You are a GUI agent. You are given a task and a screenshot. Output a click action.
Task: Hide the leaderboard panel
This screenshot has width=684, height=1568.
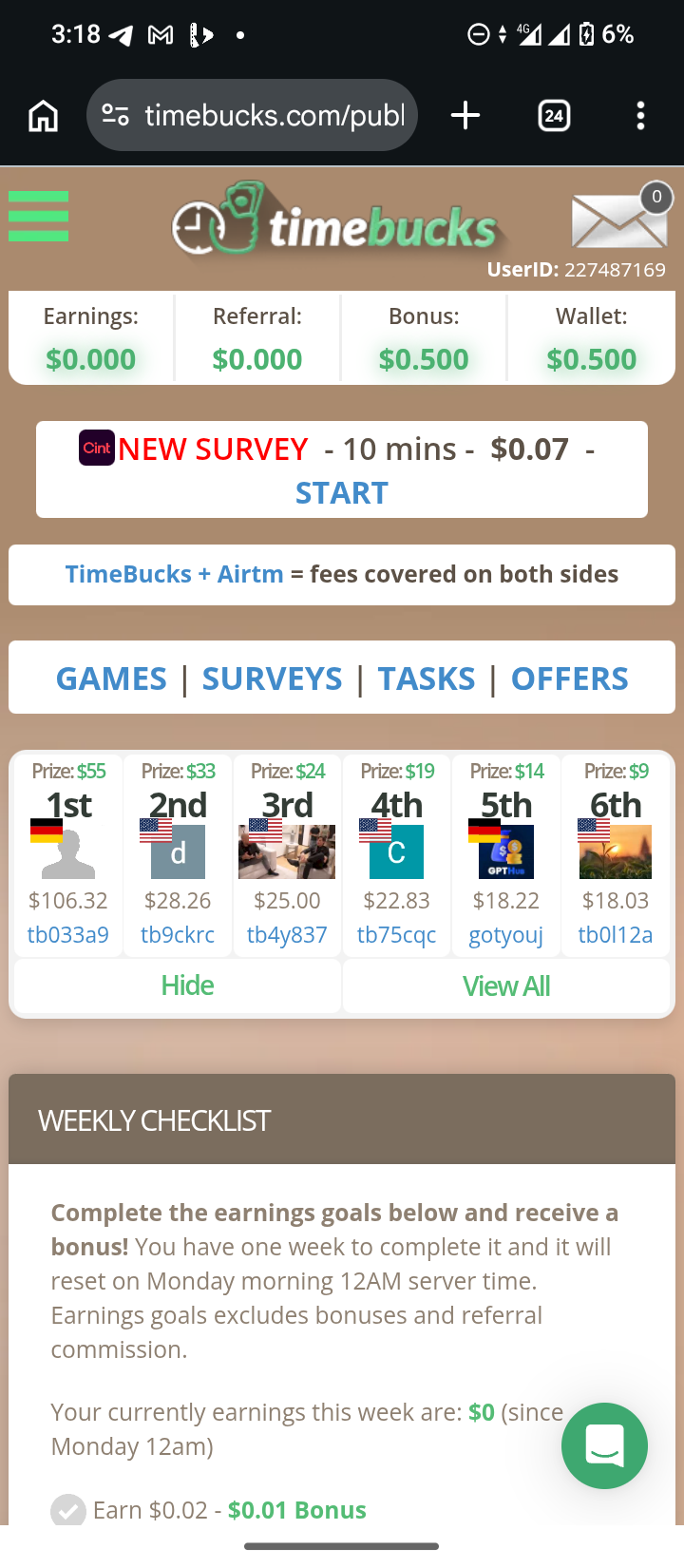point(187,985)
